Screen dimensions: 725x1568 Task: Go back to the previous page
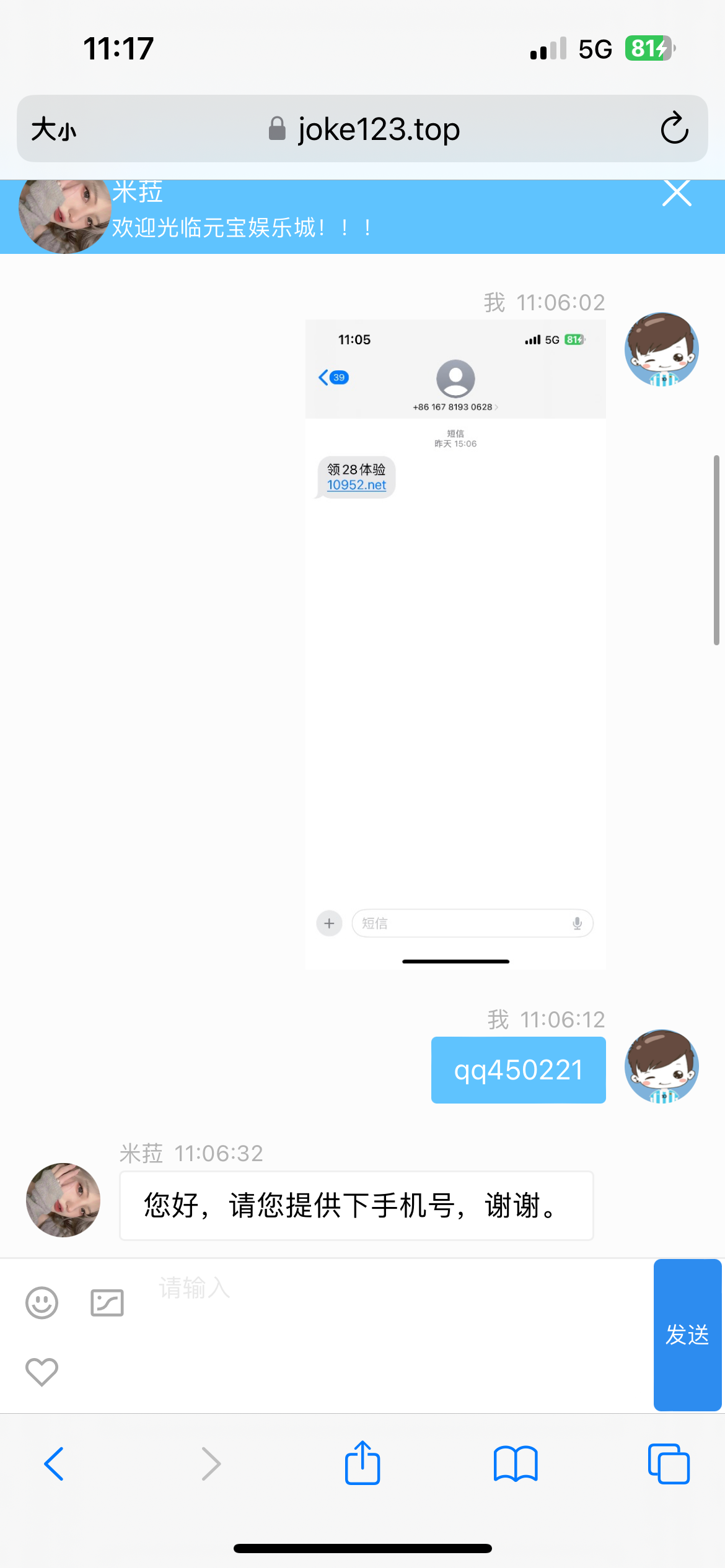click(55, 1464)
